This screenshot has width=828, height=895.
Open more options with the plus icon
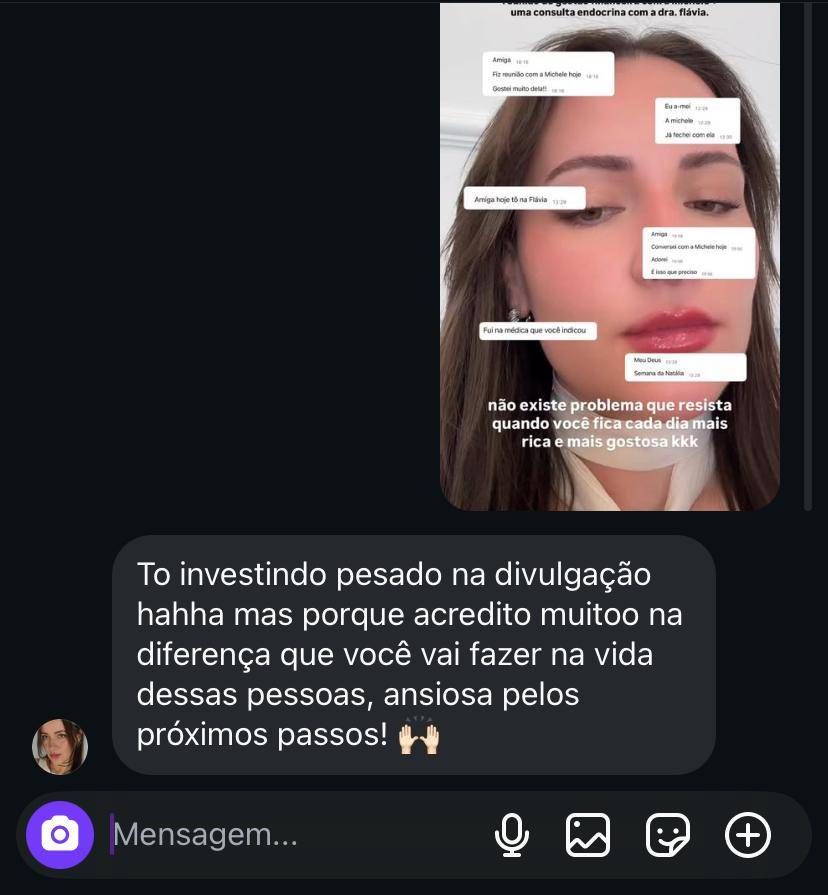[748, 835]
